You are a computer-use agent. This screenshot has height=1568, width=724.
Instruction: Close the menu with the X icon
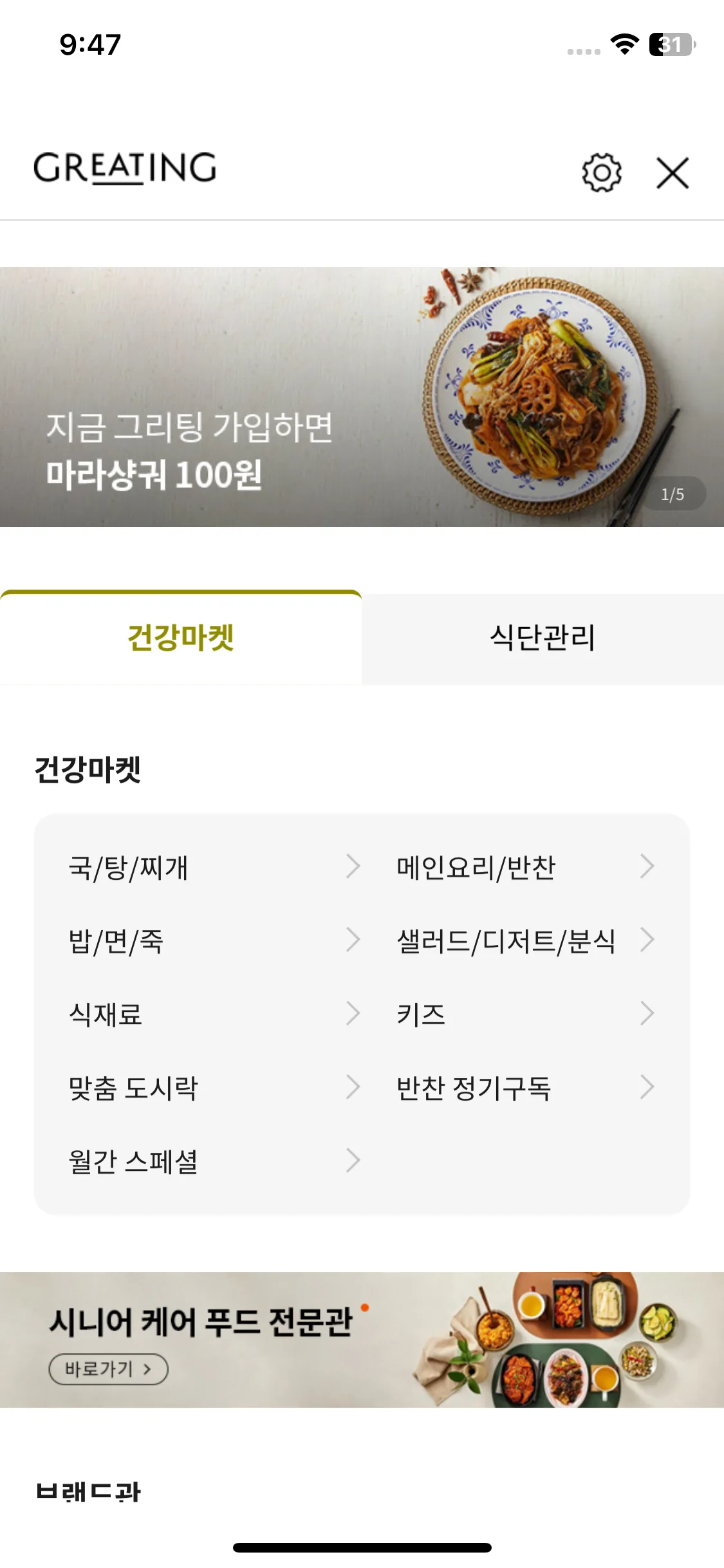(x=673, y=173)
